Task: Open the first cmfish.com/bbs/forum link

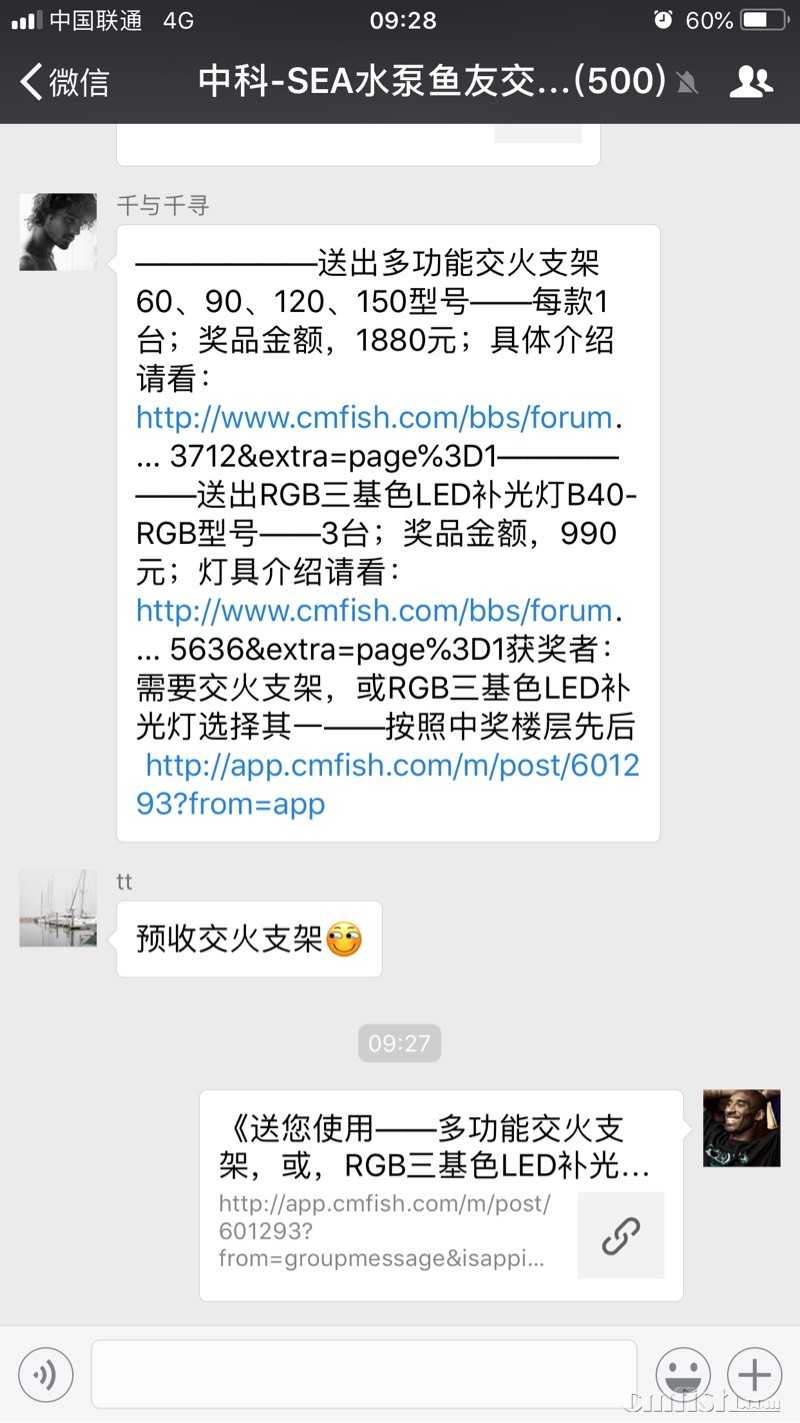Action: pos(374,417)
